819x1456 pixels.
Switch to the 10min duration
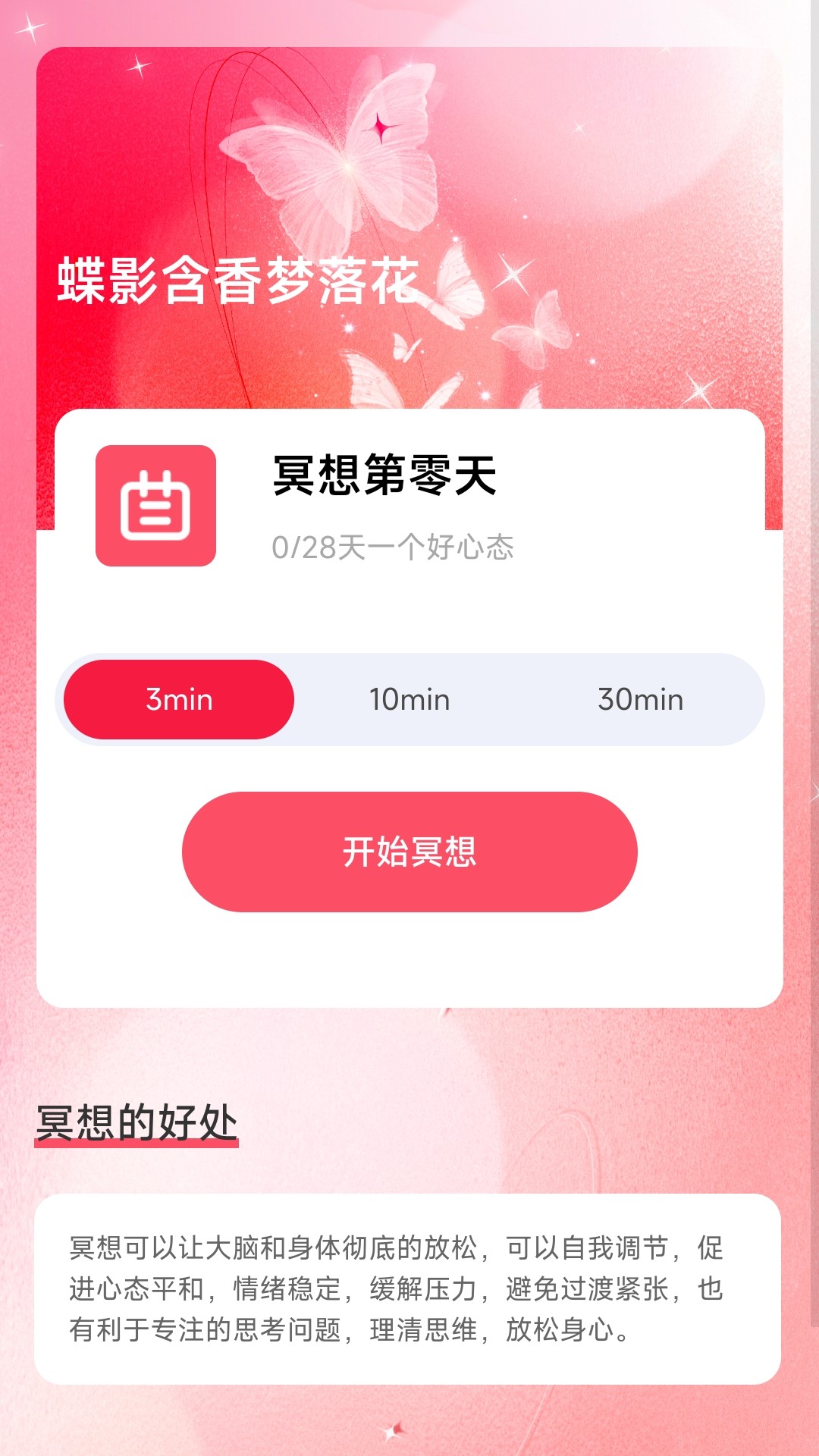click(409, 699)
